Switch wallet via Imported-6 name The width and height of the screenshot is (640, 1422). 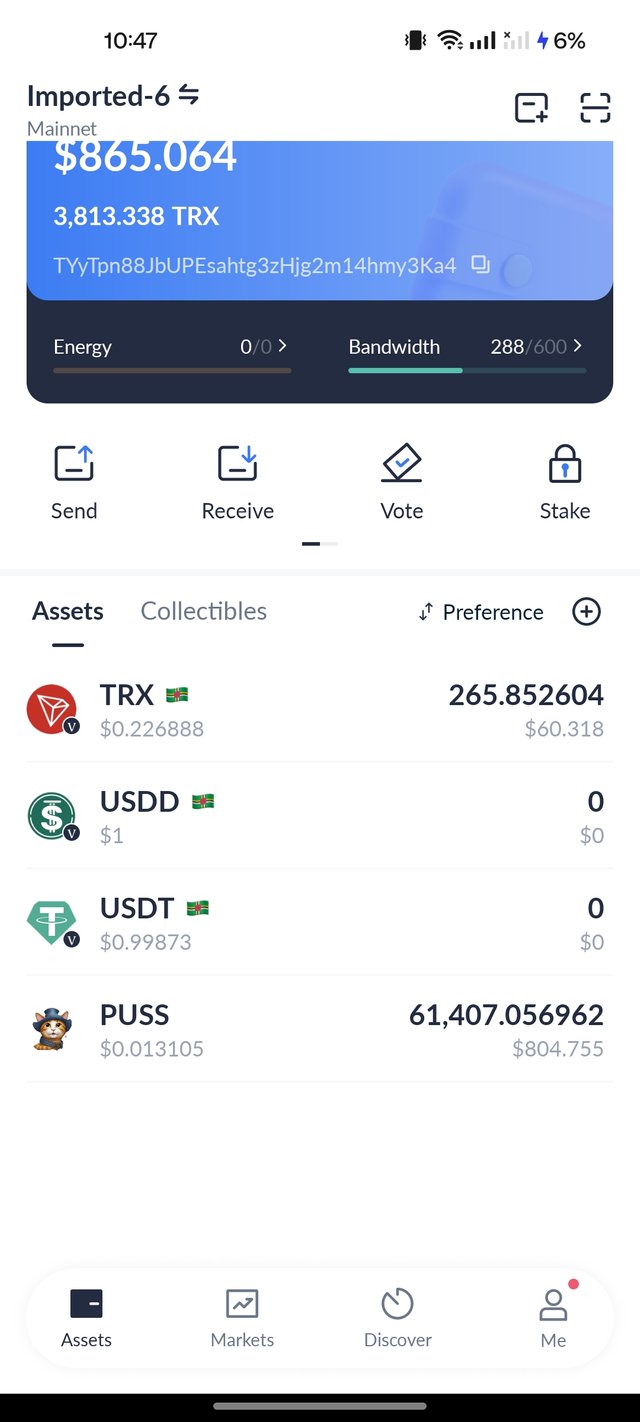[113, 96]
